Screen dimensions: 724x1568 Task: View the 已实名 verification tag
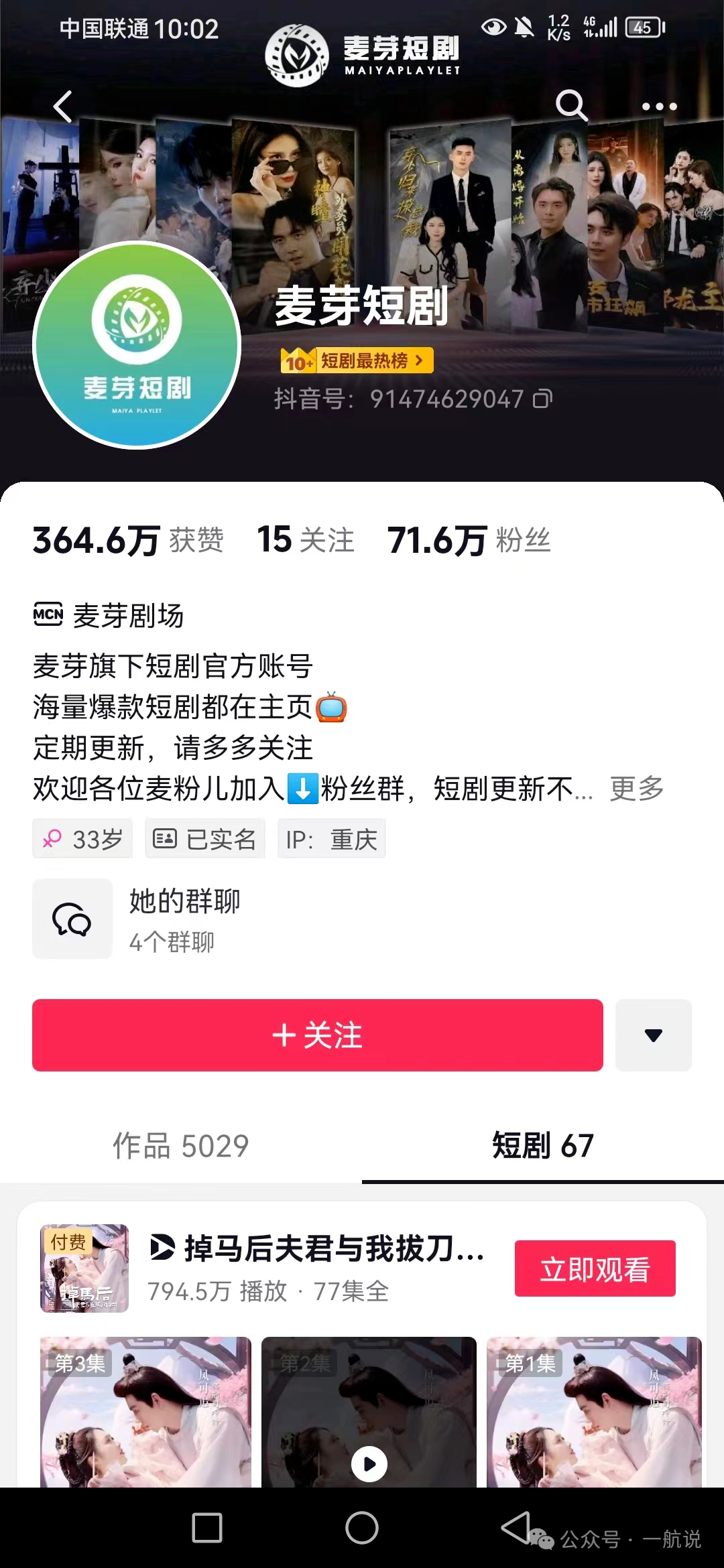[204, 838]
